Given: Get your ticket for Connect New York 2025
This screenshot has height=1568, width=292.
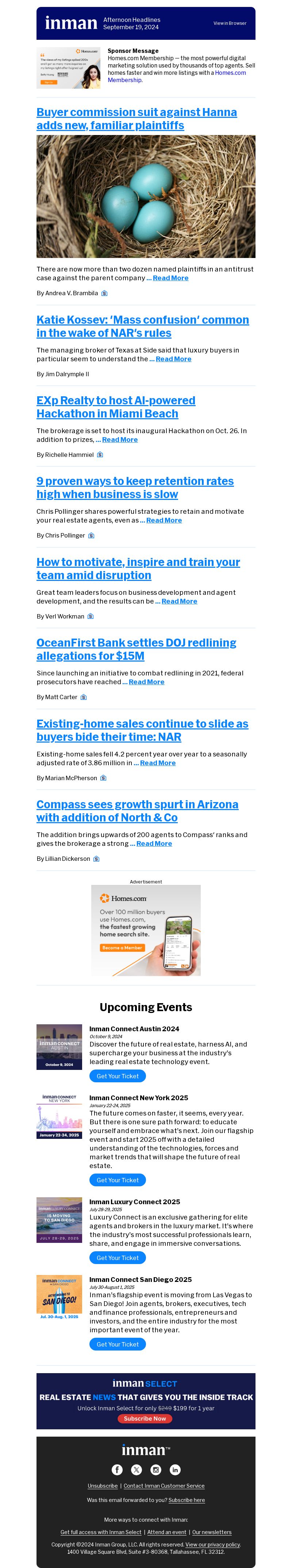Looking at the screenshot, I should coord(118,1180).
